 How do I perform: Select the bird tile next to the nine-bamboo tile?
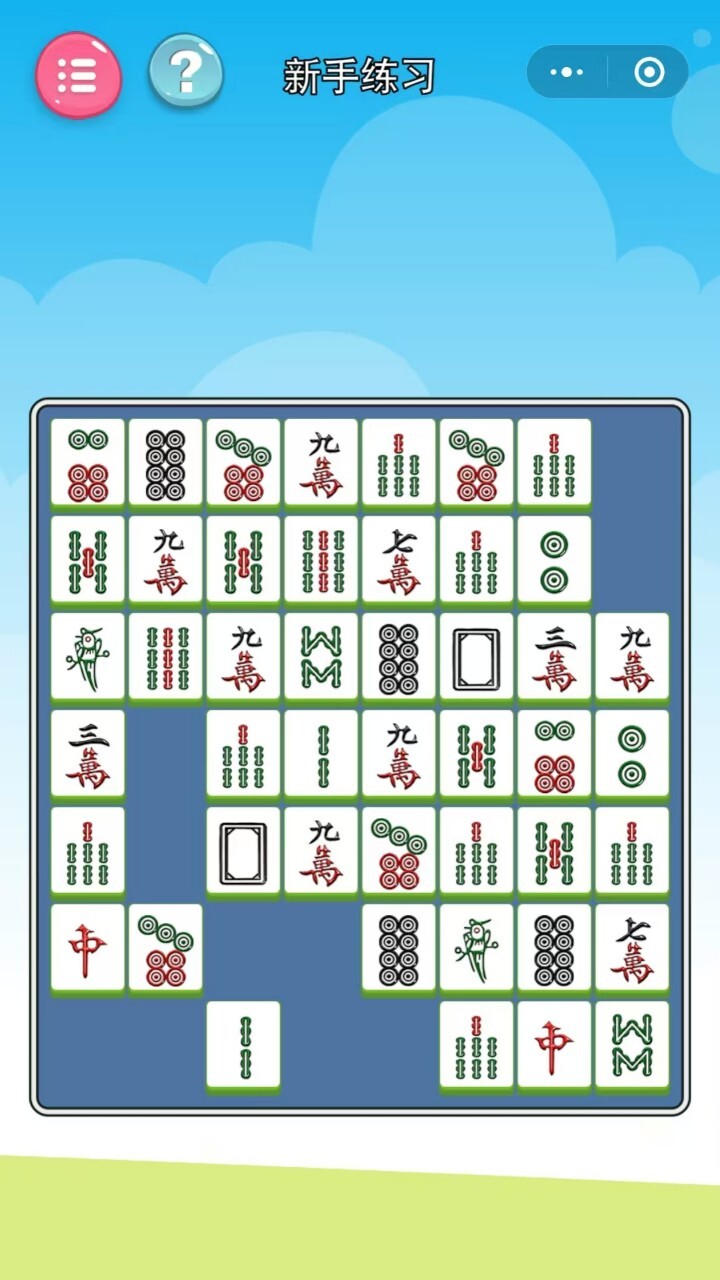tap(88, 655)
